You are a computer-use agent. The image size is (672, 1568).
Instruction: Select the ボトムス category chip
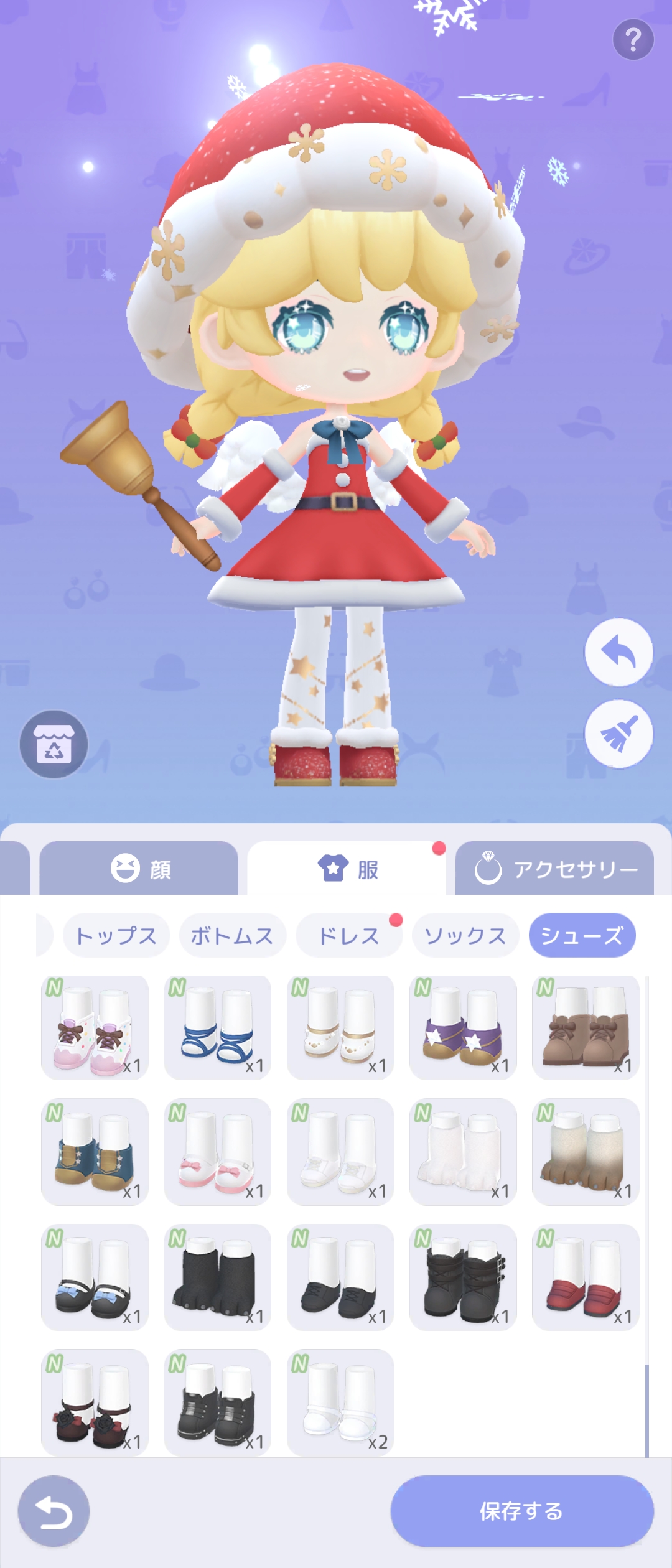[232, 935]
